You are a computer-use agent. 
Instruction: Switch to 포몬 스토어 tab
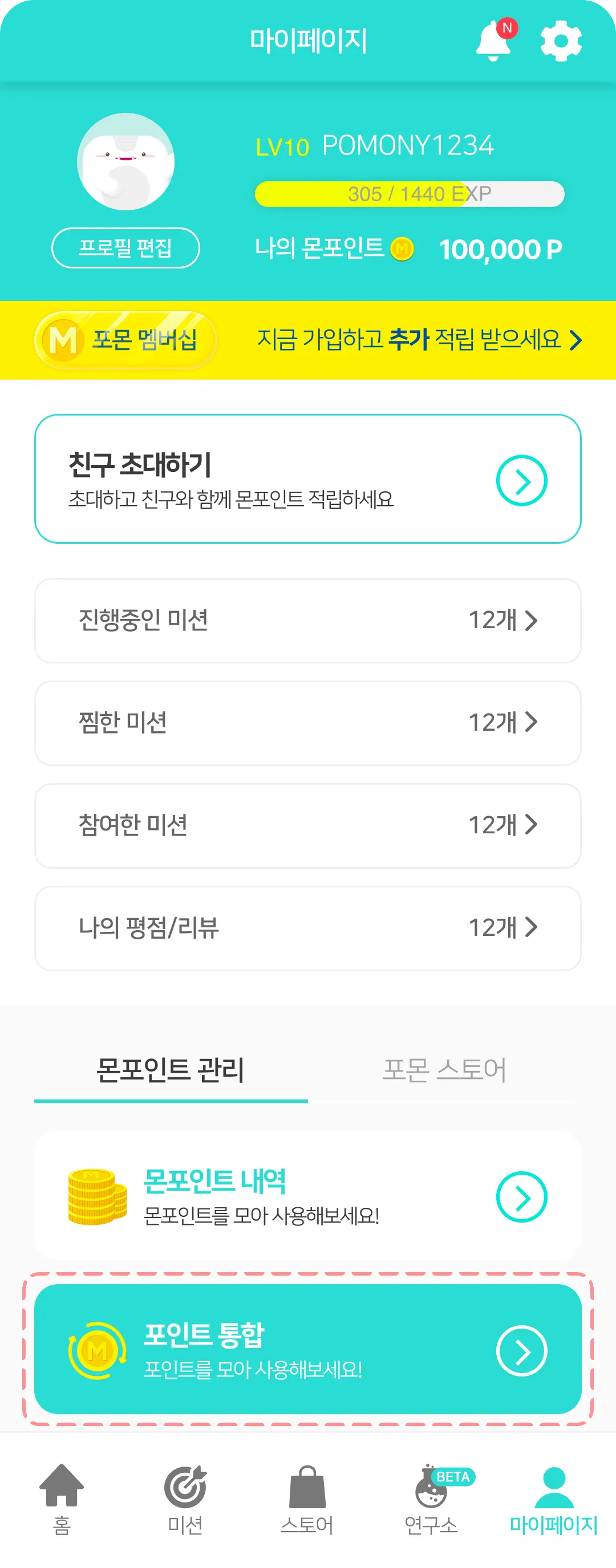click(444, 1070)
